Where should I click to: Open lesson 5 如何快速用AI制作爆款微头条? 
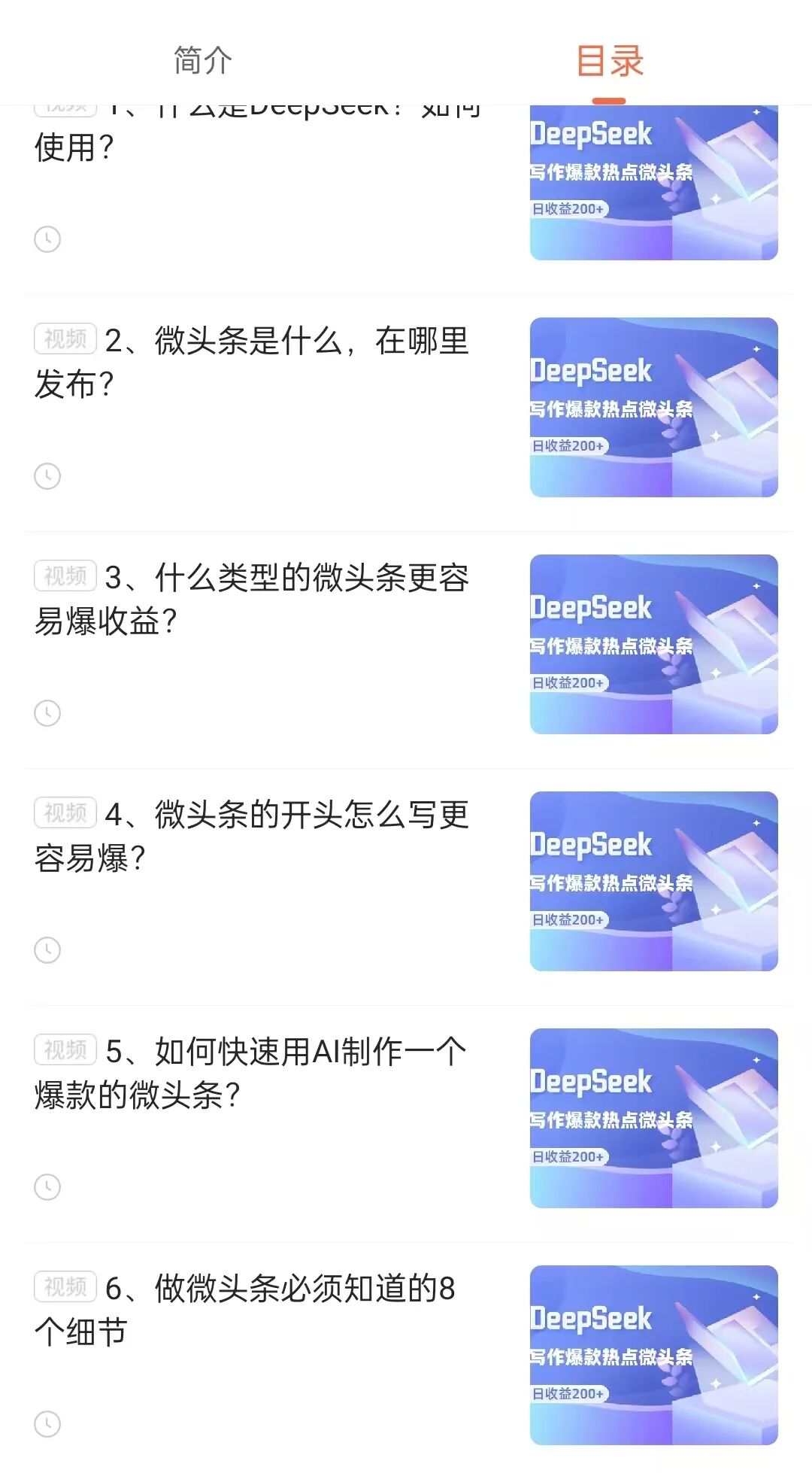[263, 1072]
